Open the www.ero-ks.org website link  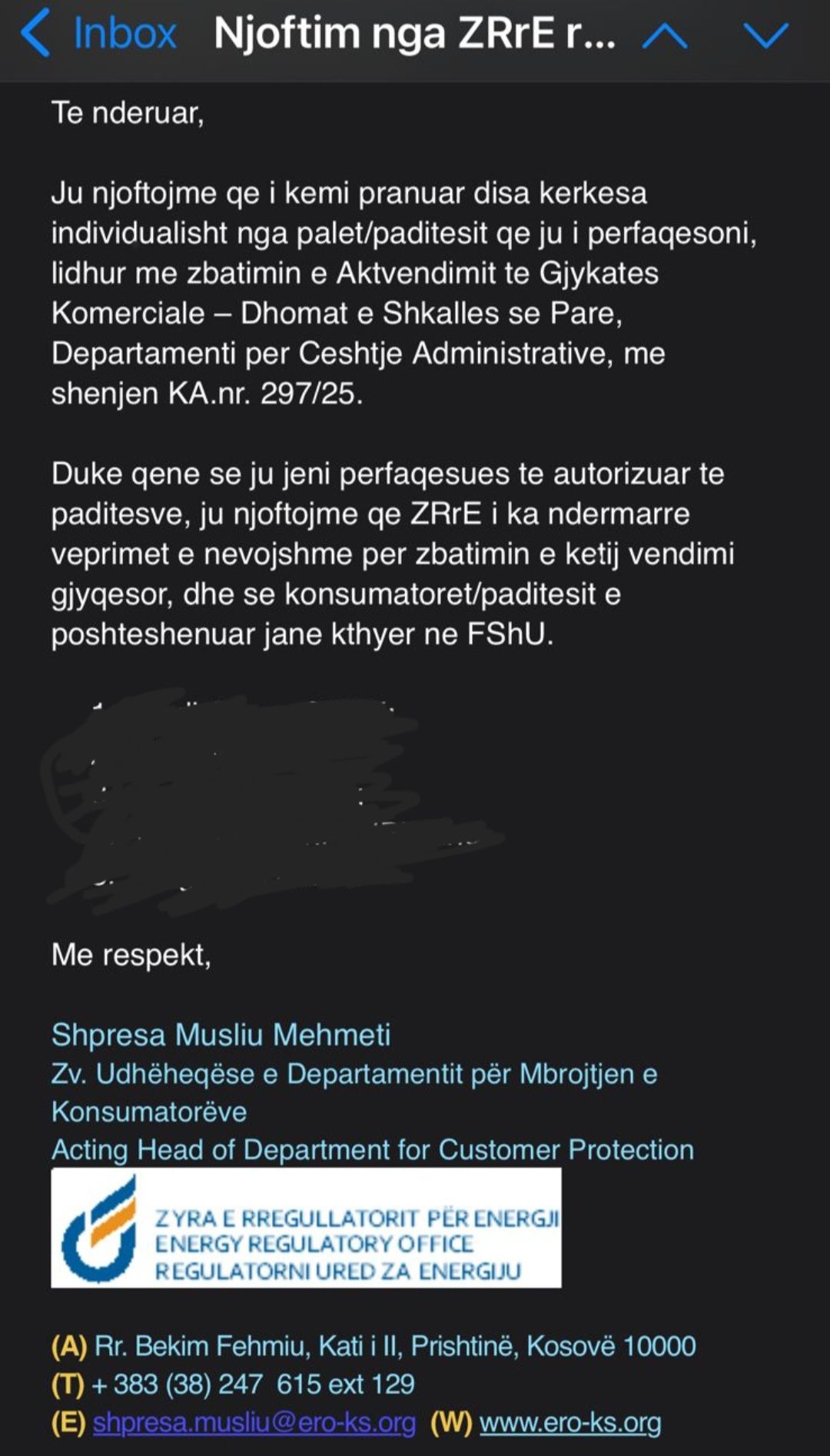point(570,1423)
